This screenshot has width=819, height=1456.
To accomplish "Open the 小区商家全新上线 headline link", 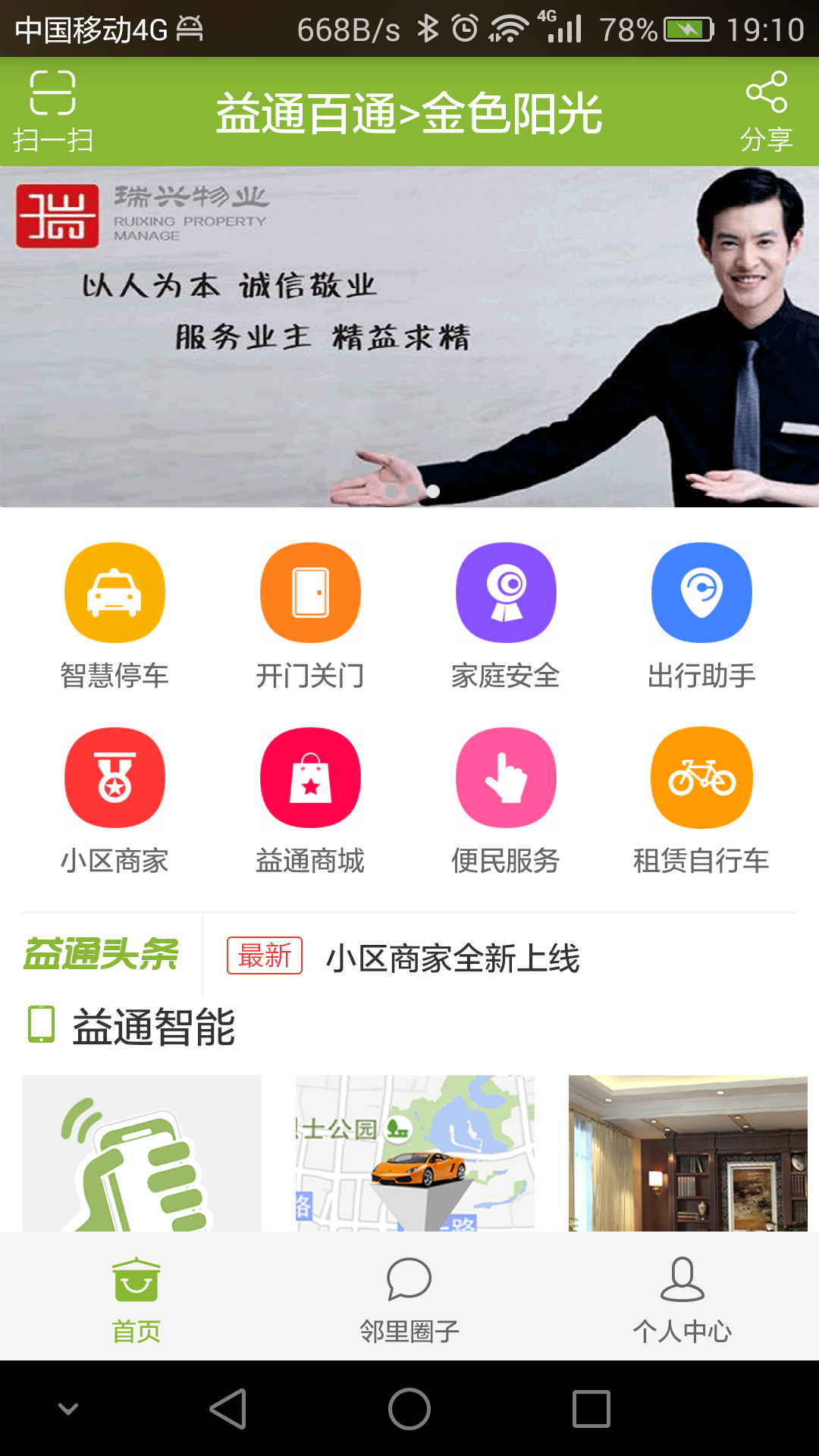I will pos(455,957).
